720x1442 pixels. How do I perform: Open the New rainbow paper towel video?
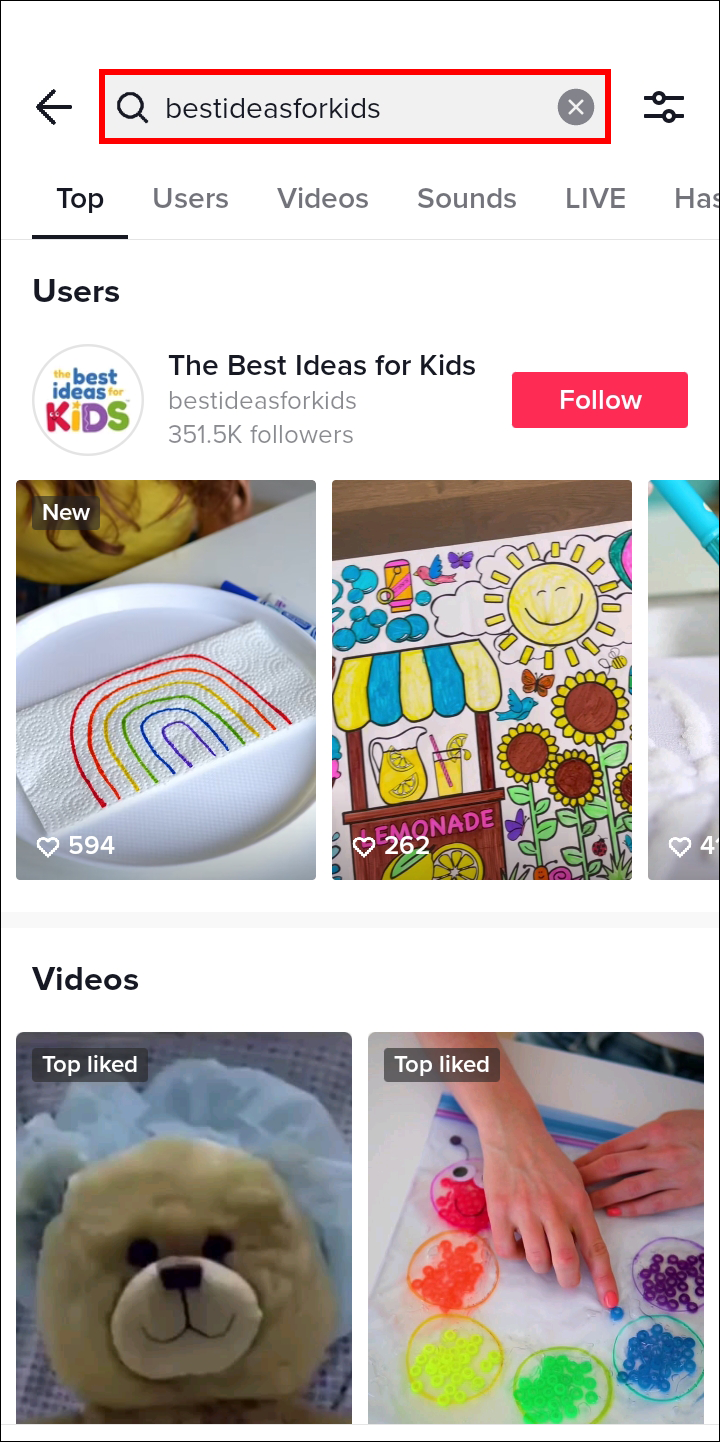pos(166,680)
